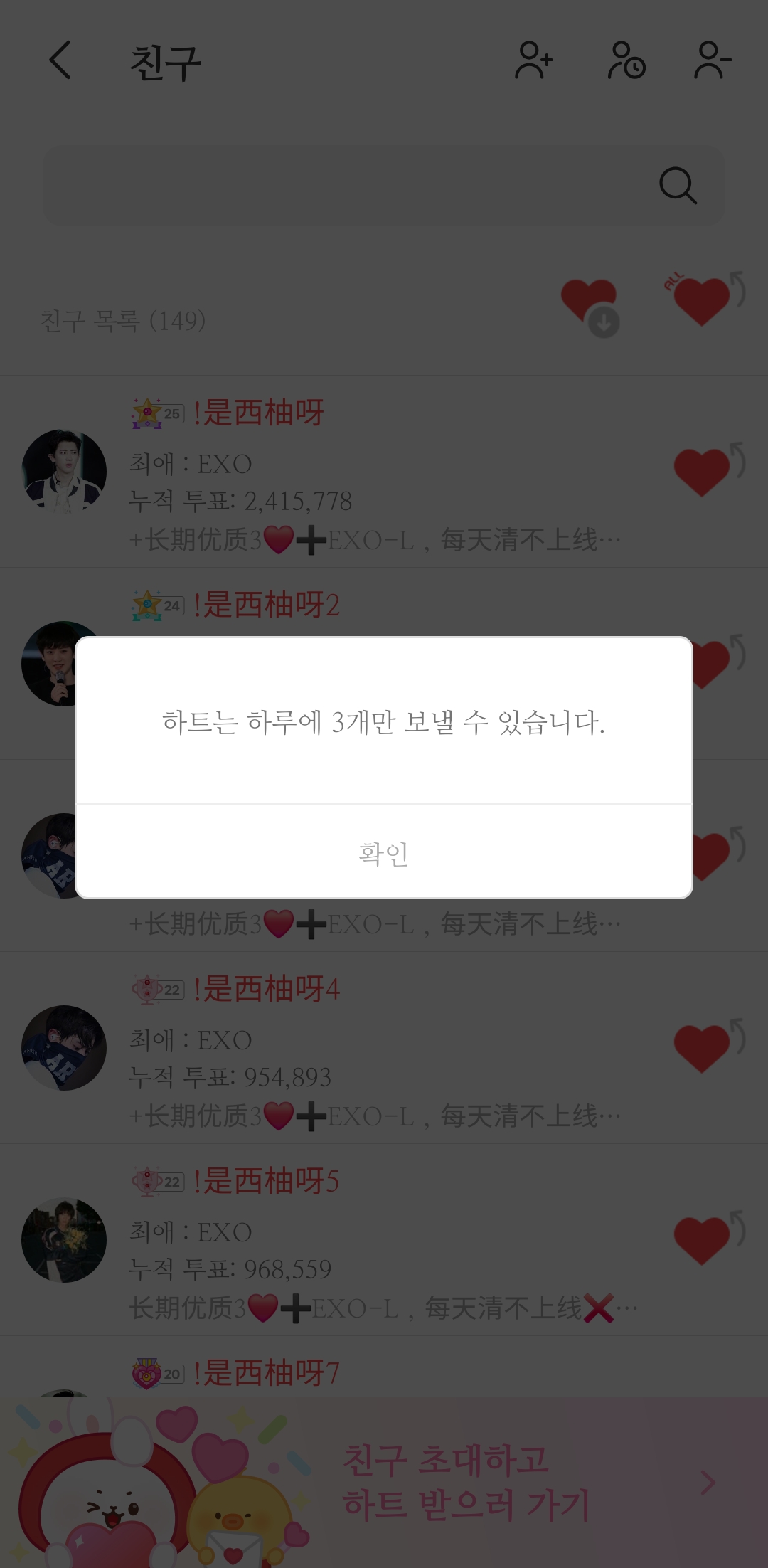This screenshot has height=1568, width=768.
Task: Send a heart to !是西柚呀5
Action: (x=705, y=1239)
